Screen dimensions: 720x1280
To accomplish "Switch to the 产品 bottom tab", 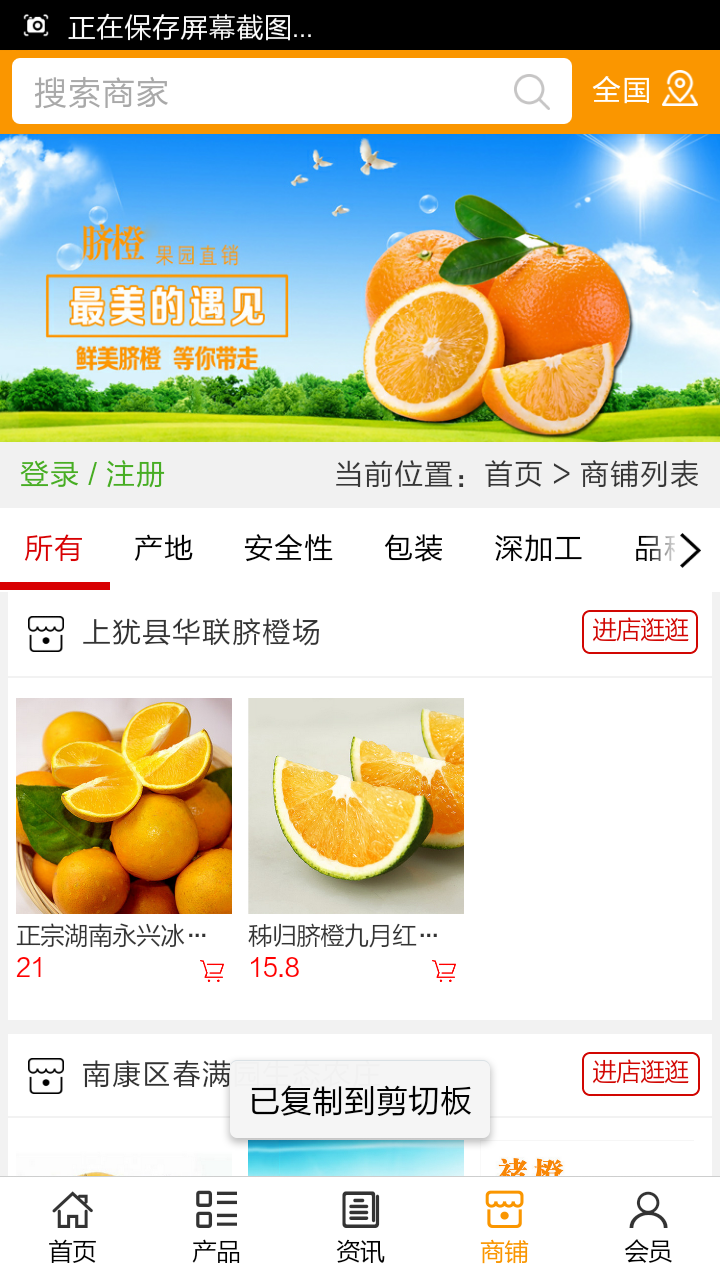I will click(216, 1228).
